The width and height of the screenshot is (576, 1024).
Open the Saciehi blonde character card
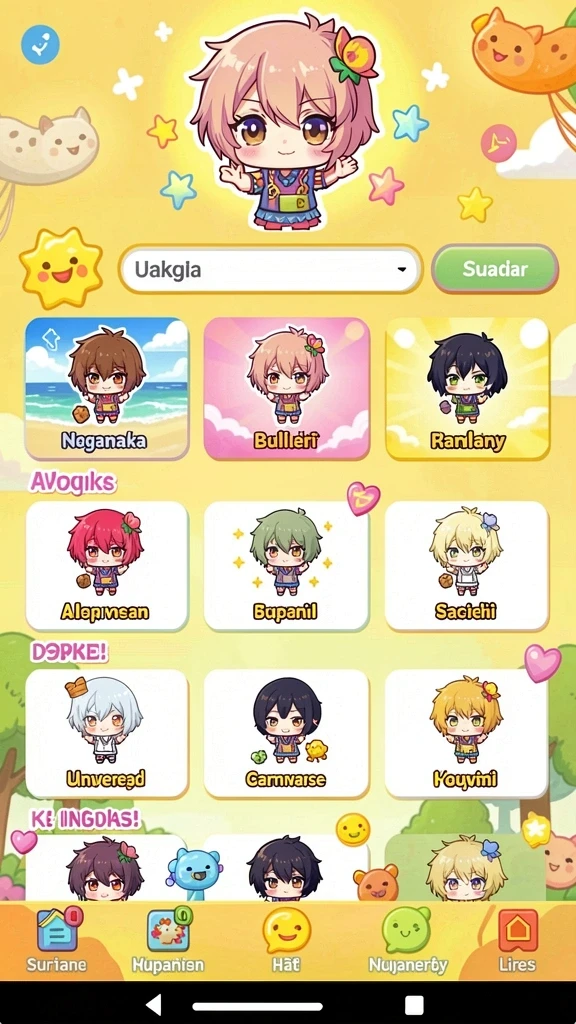pyautogui.click(x=466, y=566)
